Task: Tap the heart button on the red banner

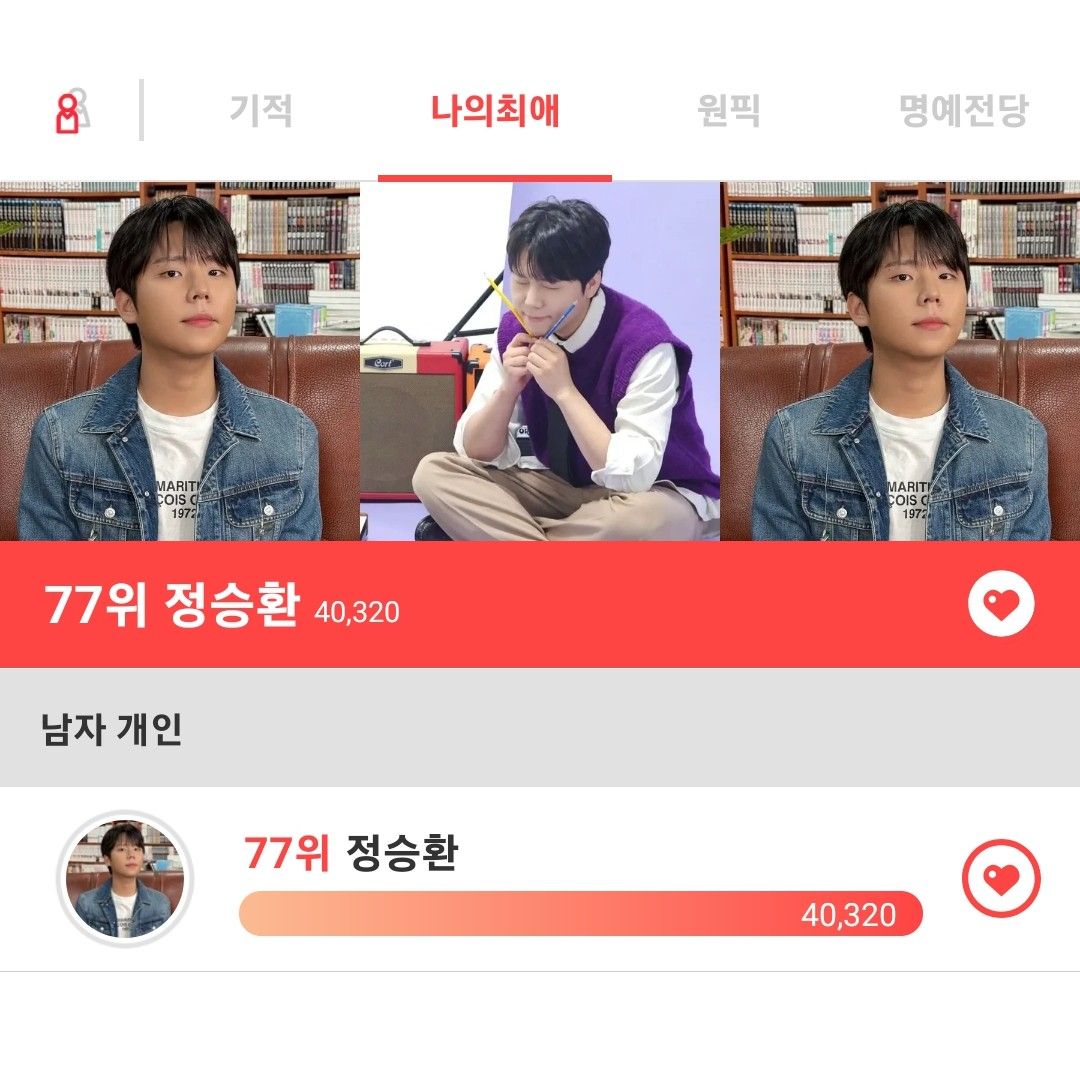Action: coord(1001,604)
